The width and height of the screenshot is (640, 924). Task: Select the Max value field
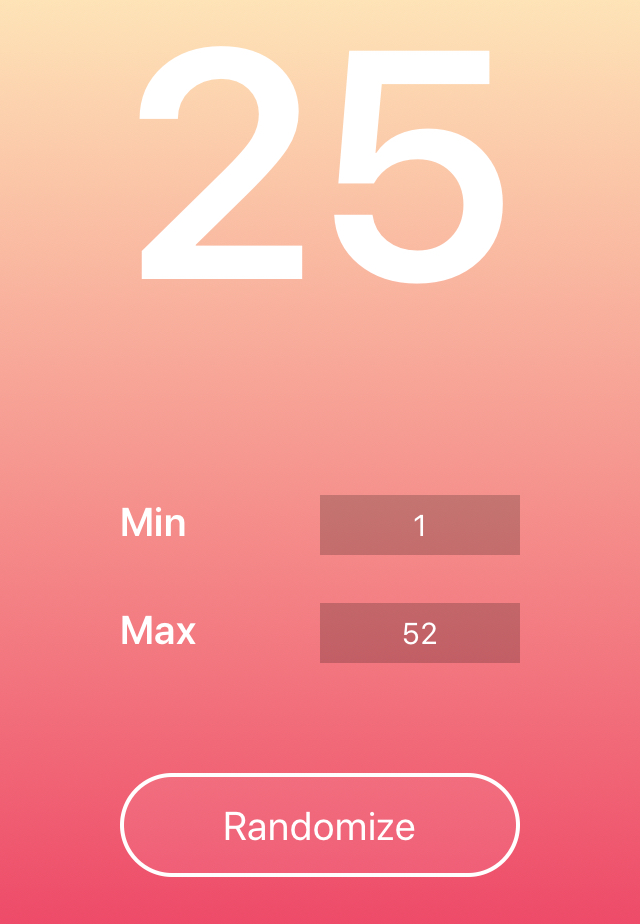tap(420, 633)
